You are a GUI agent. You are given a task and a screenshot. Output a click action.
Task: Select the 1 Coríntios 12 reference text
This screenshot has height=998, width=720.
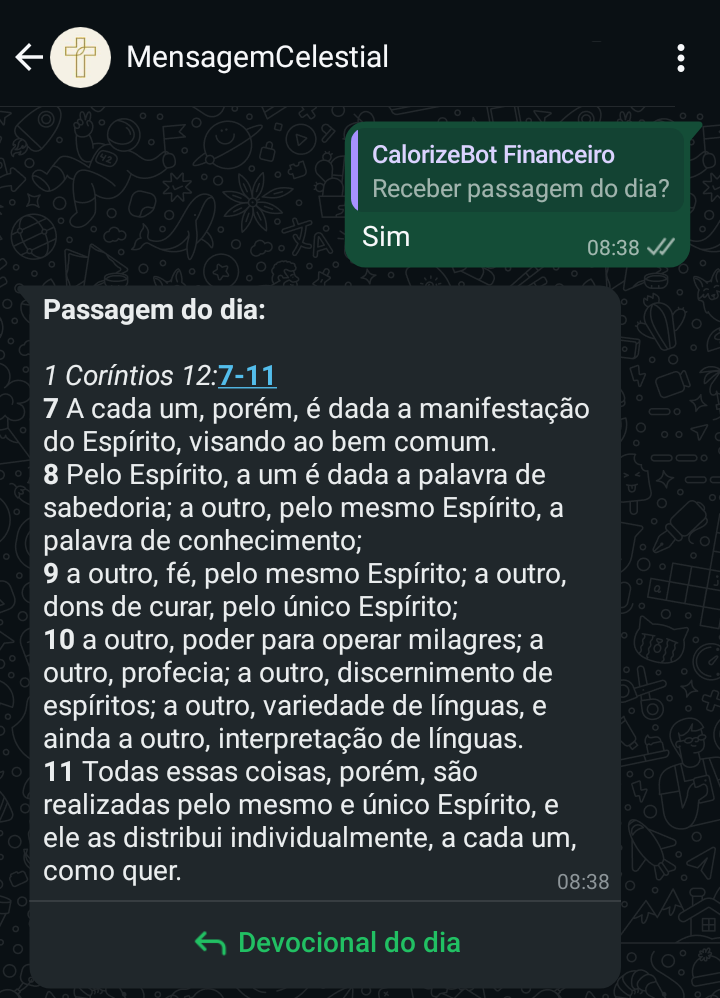pos(130,375)
